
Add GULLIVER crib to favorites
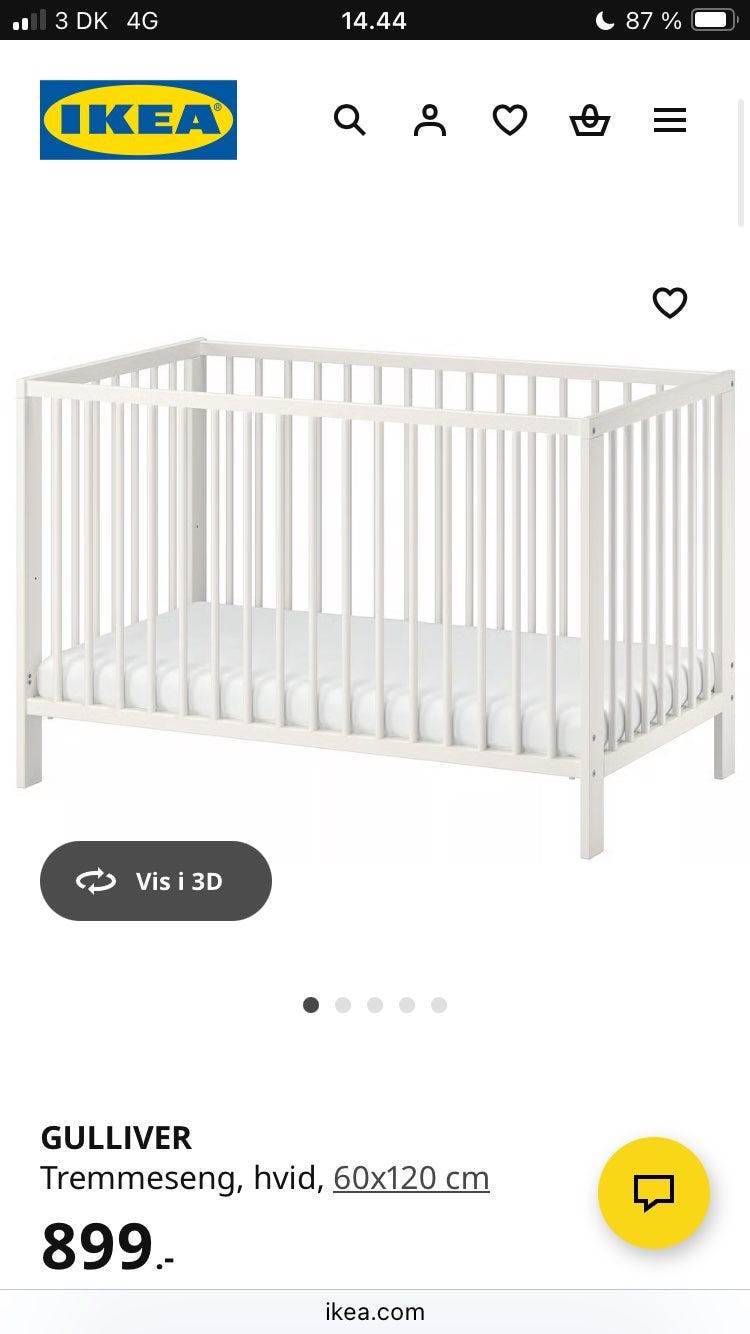670,302
